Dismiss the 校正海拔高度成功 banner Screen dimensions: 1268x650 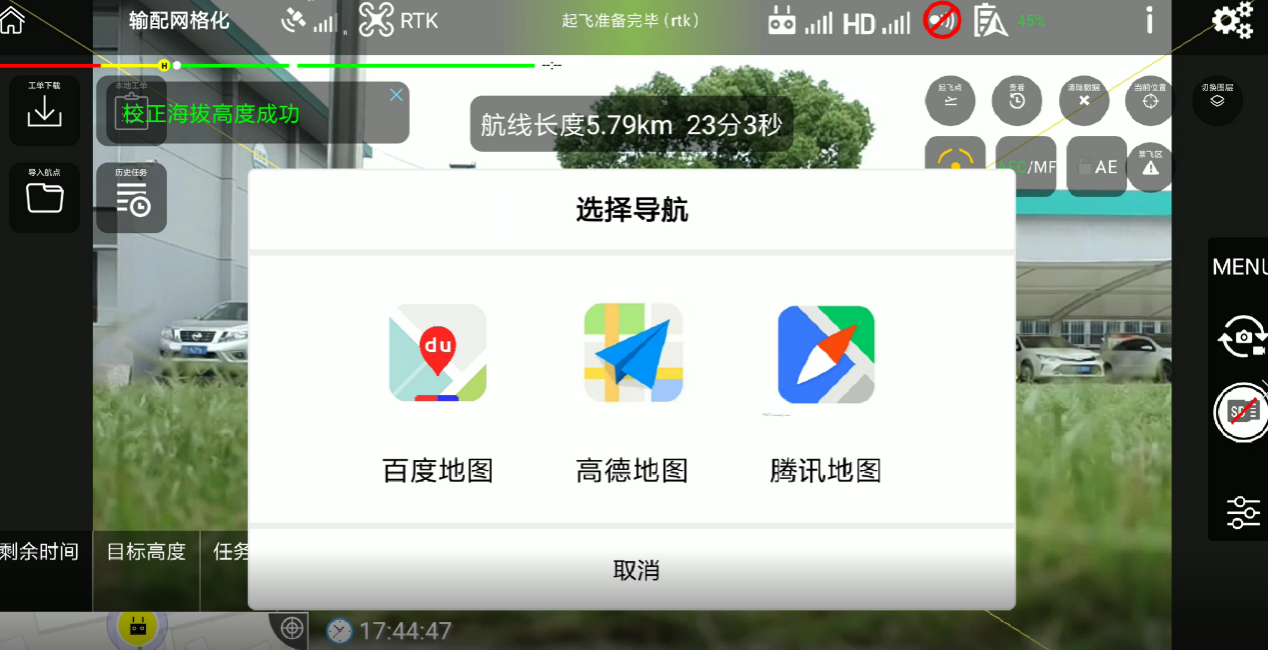396,95
